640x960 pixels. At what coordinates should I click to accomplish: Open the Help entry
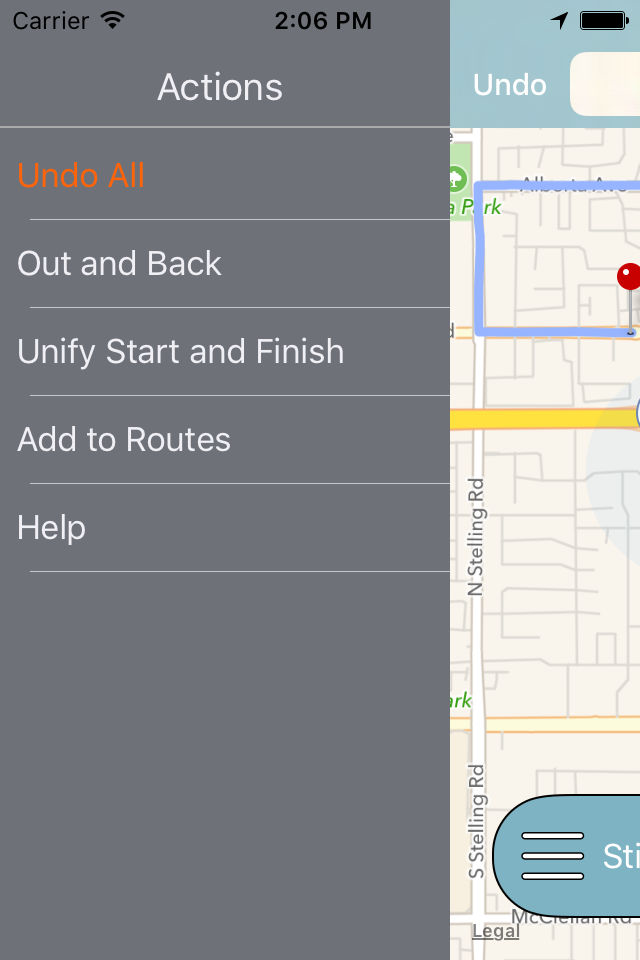tap(52, 528)
